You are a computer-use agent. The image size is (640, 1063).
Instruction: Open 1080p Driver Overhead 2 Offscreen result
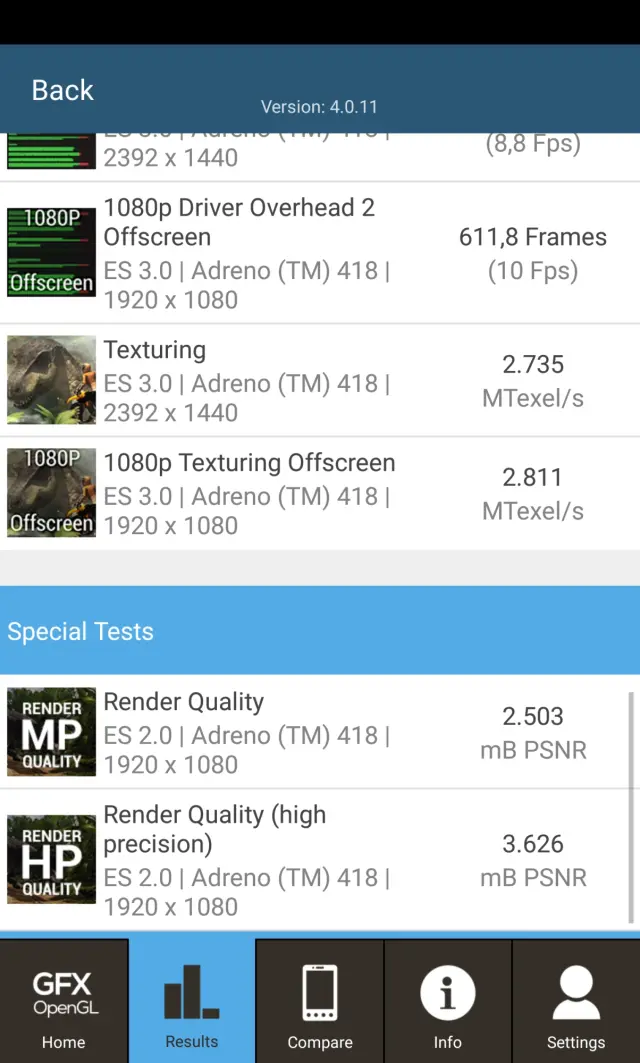[320, 253]
